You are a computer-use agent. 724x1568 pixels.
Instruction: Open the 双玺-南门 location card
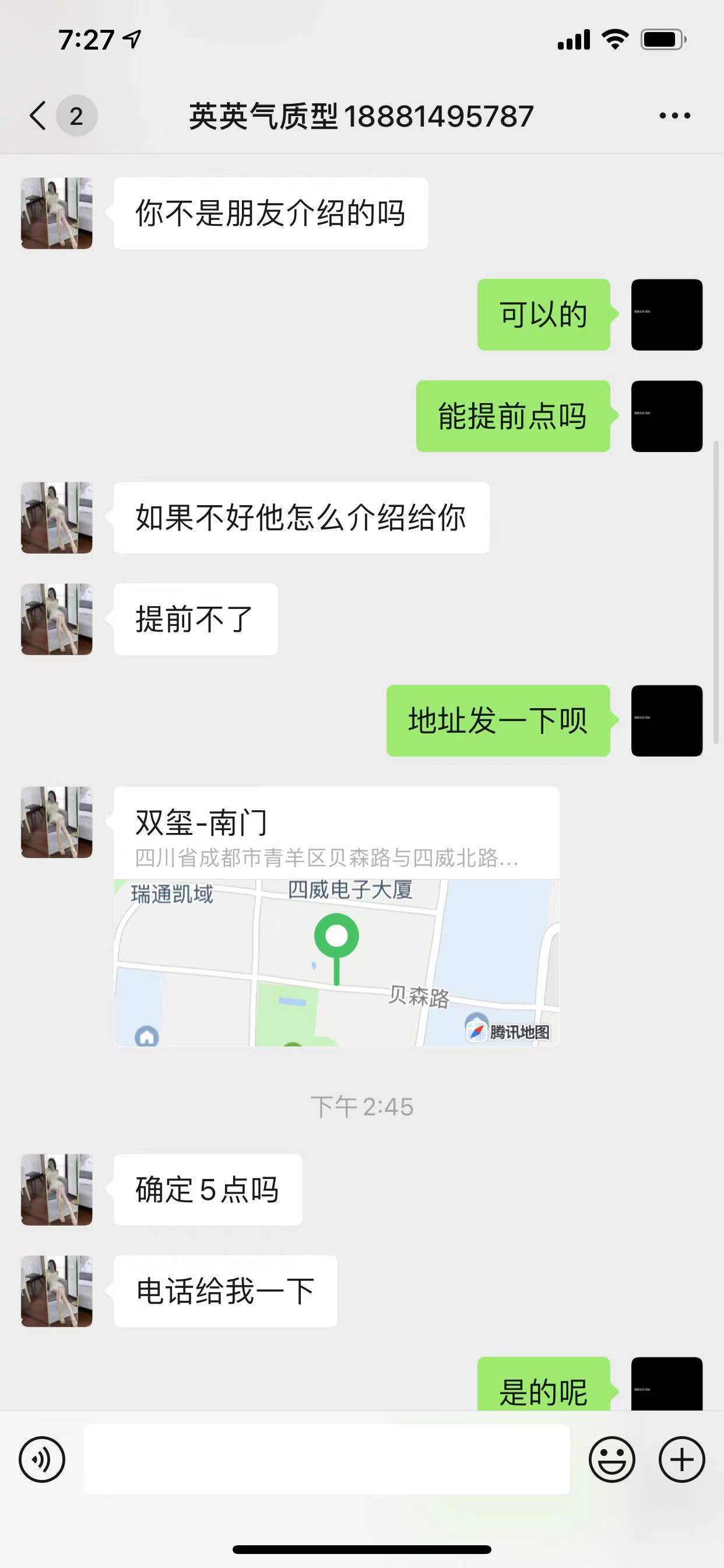tap(336, 916)
